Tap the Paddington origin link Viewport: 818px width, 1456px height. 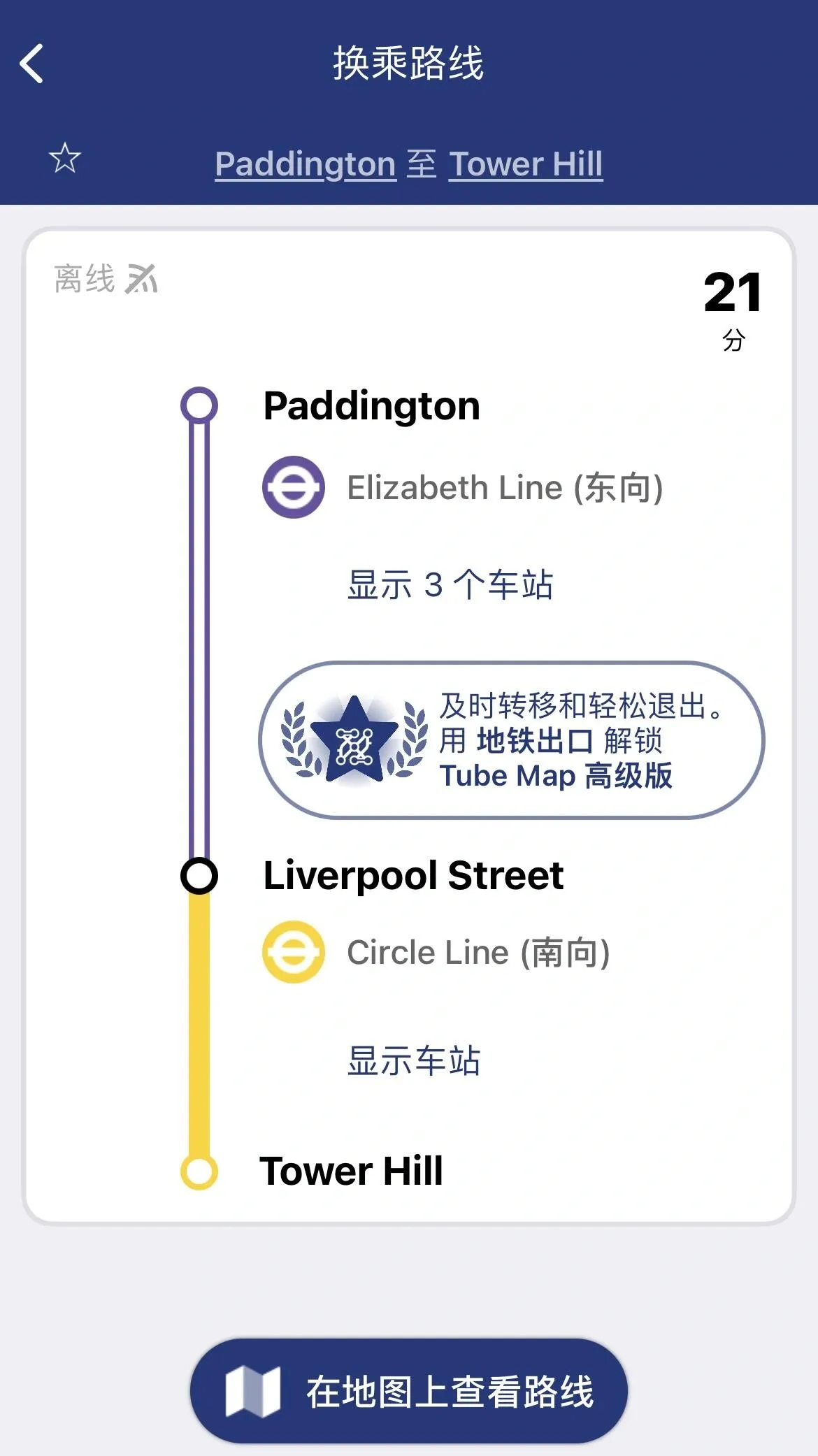[x=306, y=164]
